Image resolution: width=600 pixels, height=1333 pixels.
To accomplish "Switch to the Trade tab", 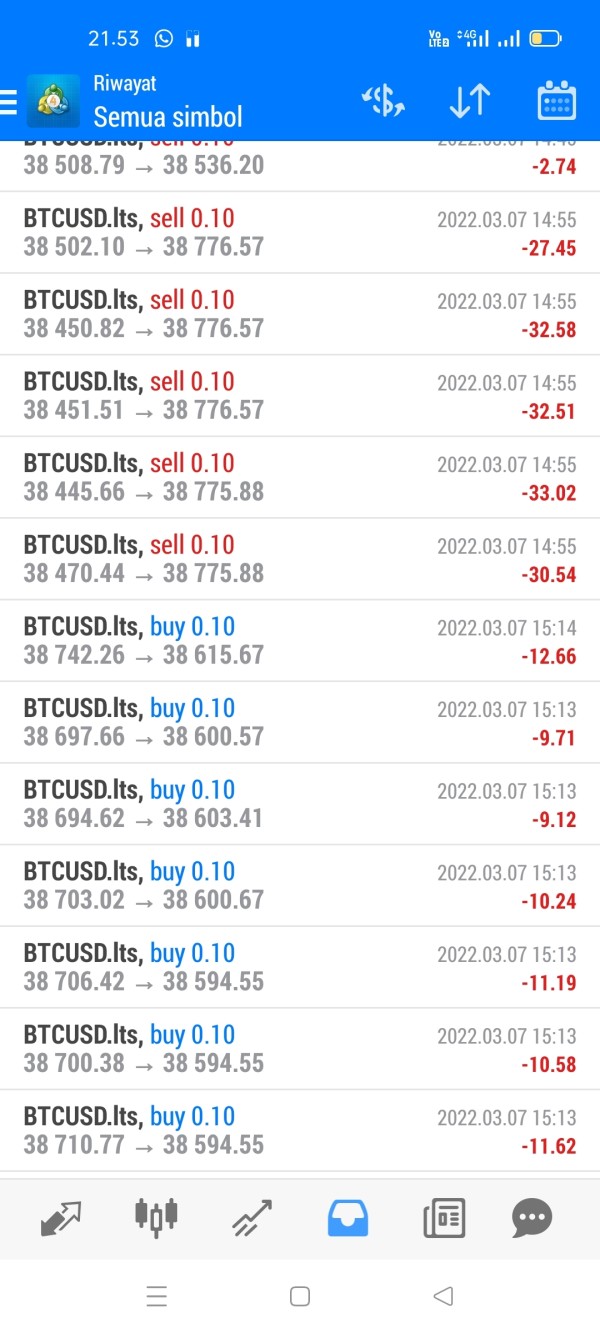I will (x=252, y=1217).
